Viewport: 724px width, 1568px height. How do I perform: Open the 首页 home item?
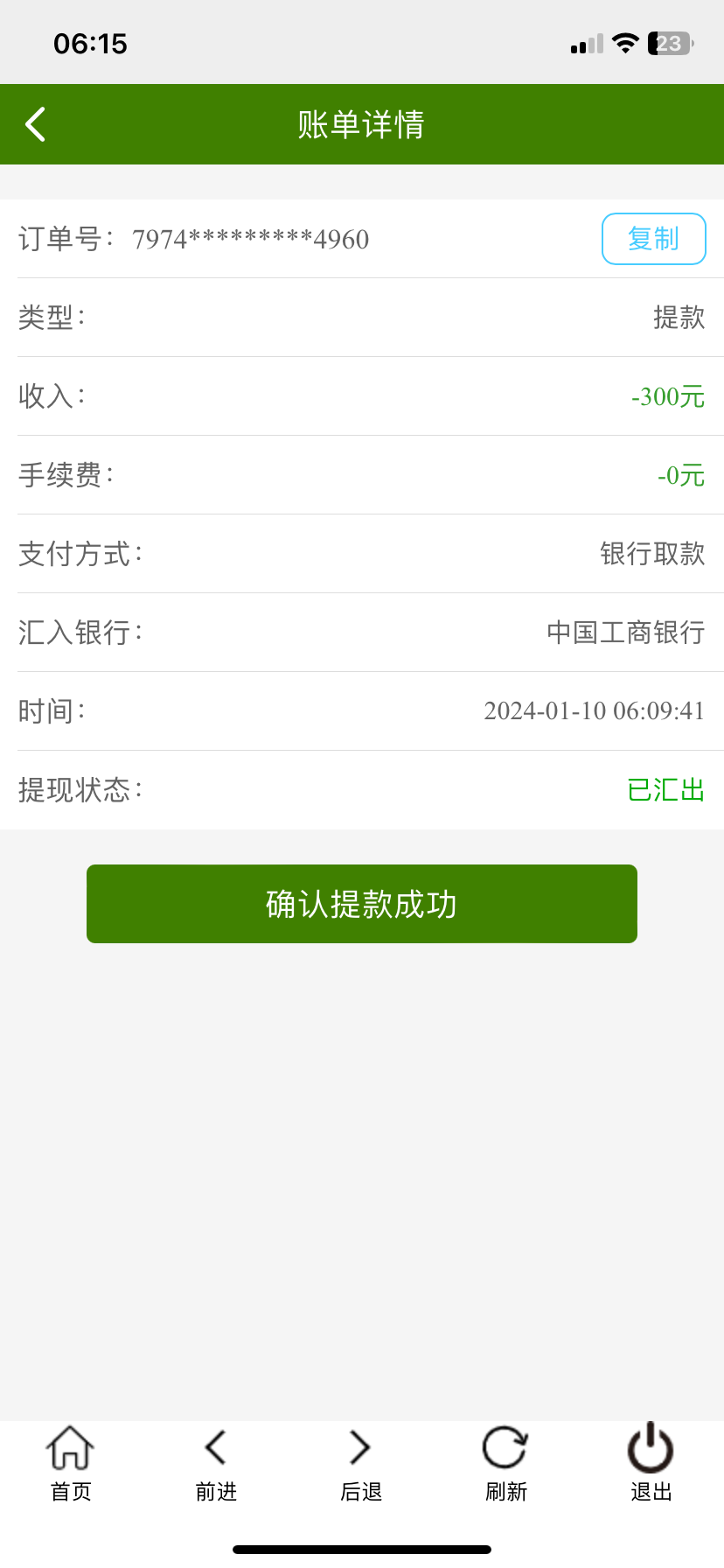coord(71,1463)
